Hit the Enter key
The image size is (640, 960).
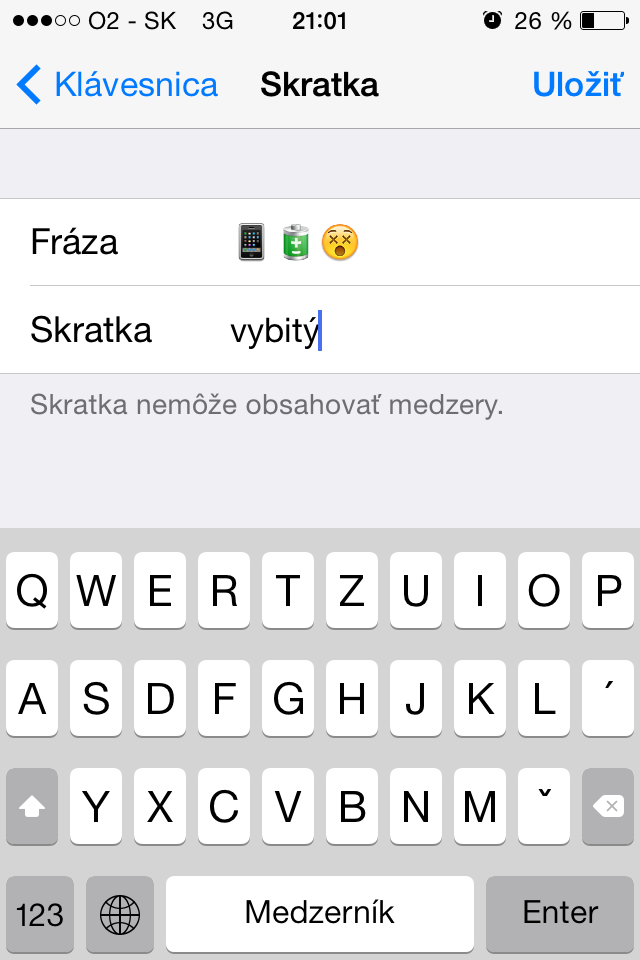tap(560, 913)
